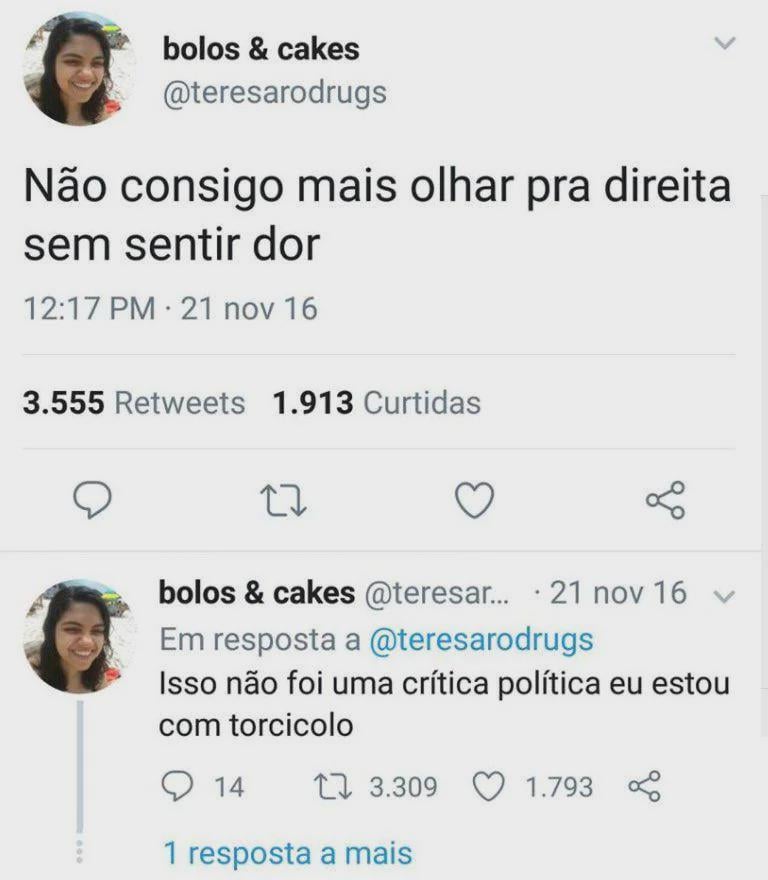Open the profile picture on the main tweet

tap(79, 70)
